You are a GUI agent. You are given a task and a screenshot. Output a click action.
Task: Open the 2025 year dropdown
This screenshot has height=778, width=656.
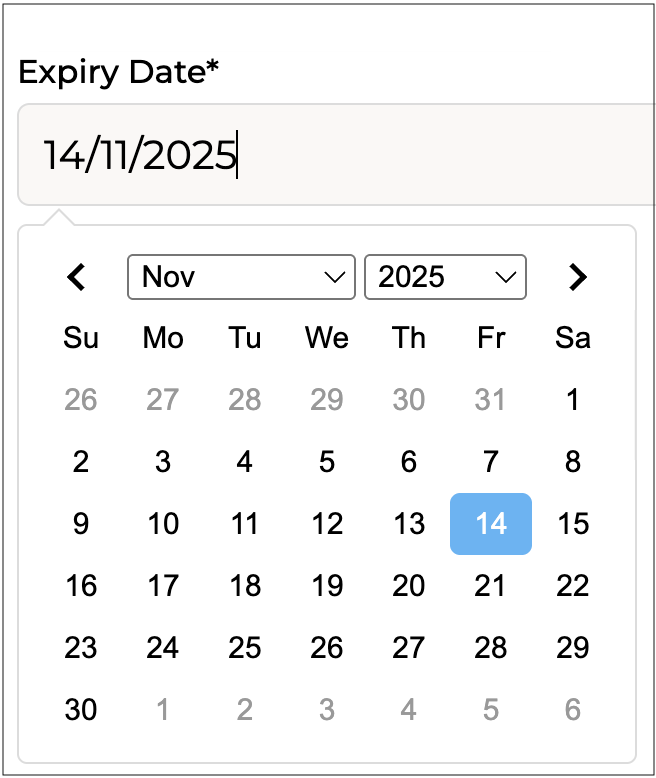(x=445, y=277)
